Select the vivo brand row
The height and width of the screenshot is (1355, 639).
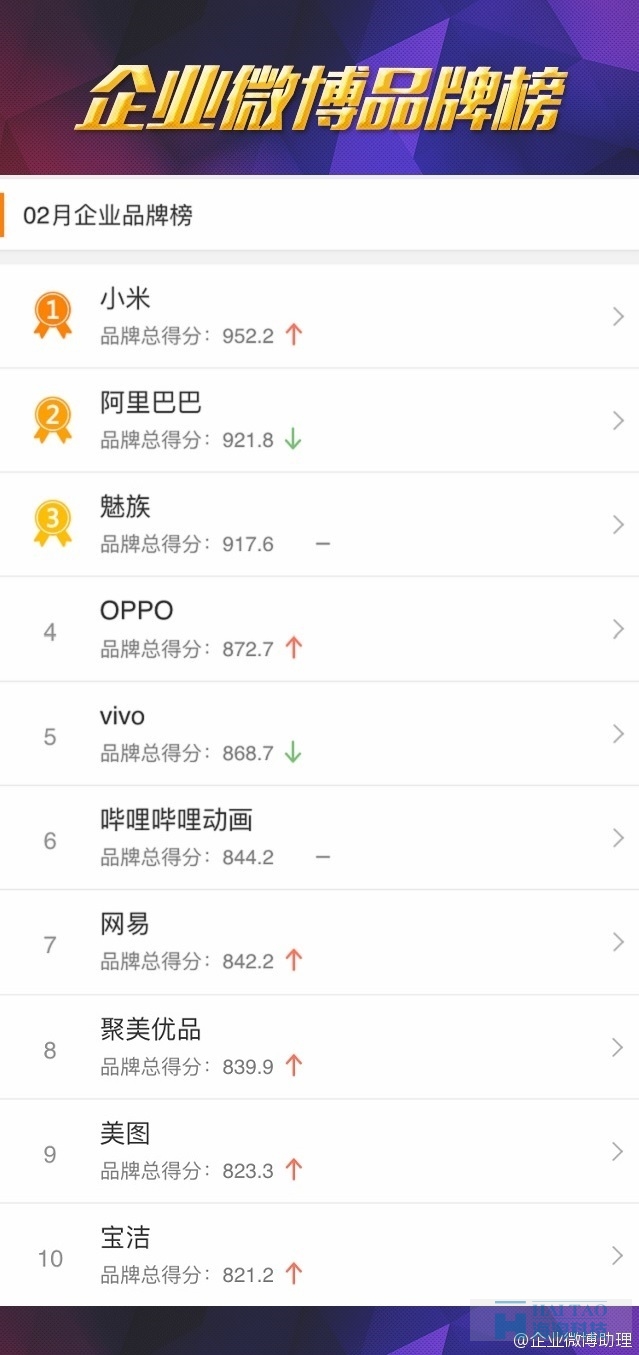[x=319, y=734]
